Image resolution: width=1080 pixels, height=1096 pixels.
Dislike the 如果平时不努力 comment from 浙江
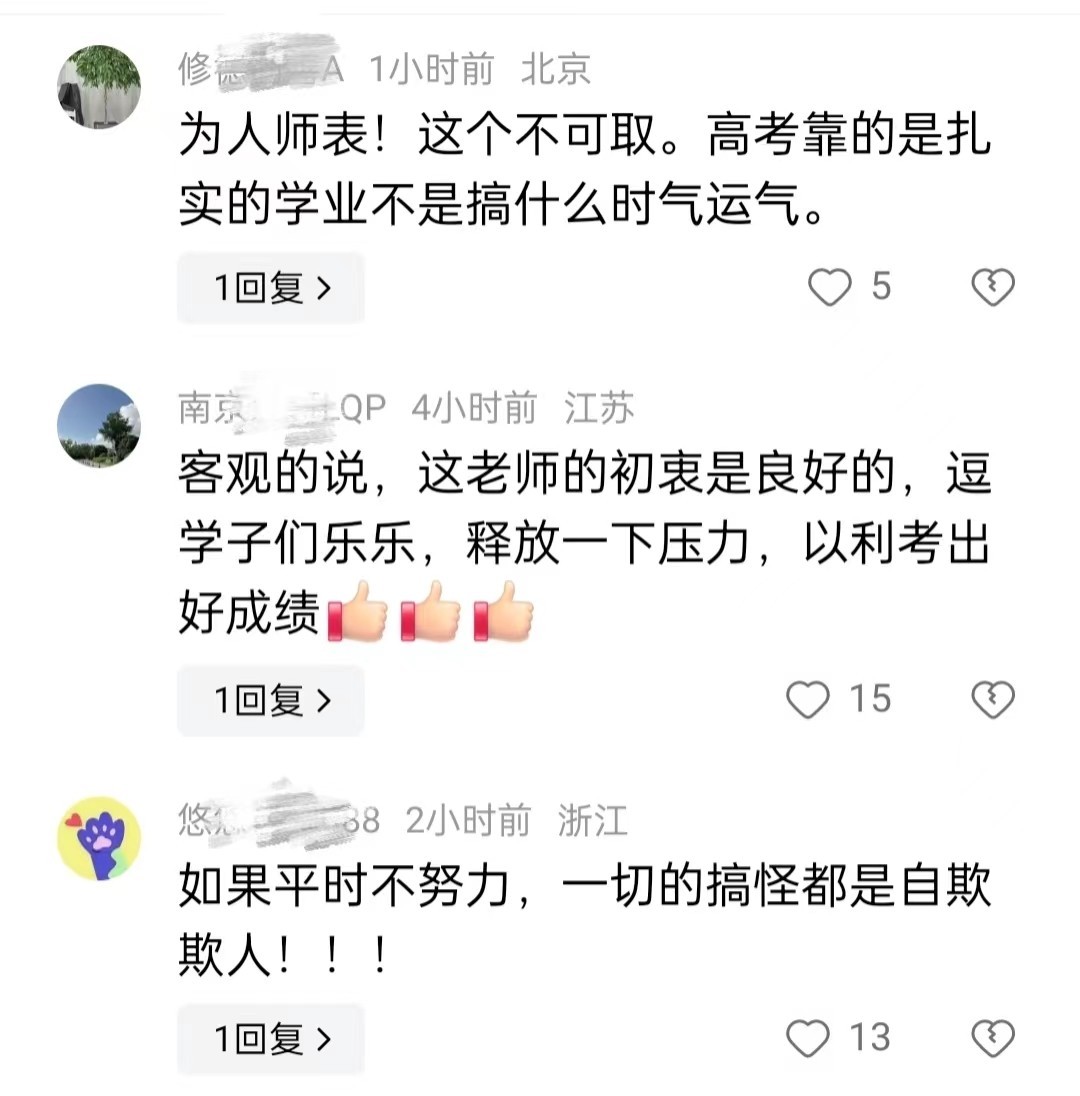(x=993, y=1039)
